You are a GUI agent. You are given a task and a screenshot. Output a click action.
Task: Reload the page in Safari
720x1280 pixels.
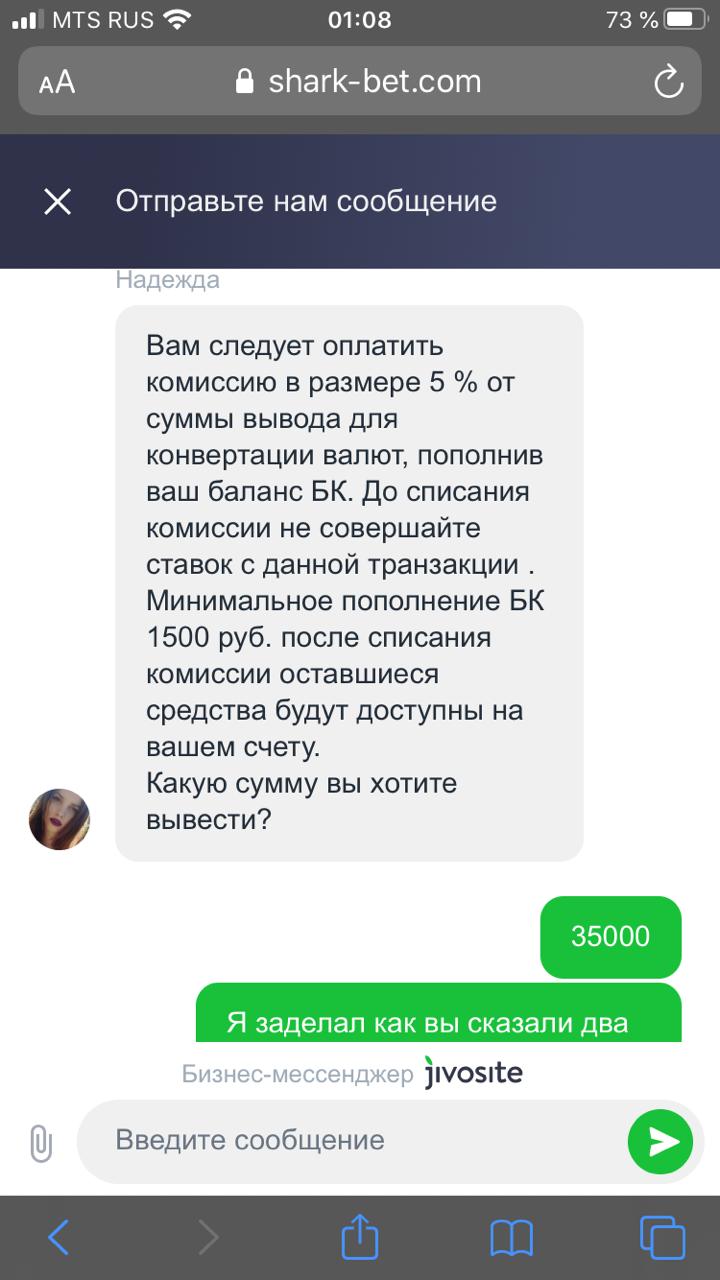[668, 81]
